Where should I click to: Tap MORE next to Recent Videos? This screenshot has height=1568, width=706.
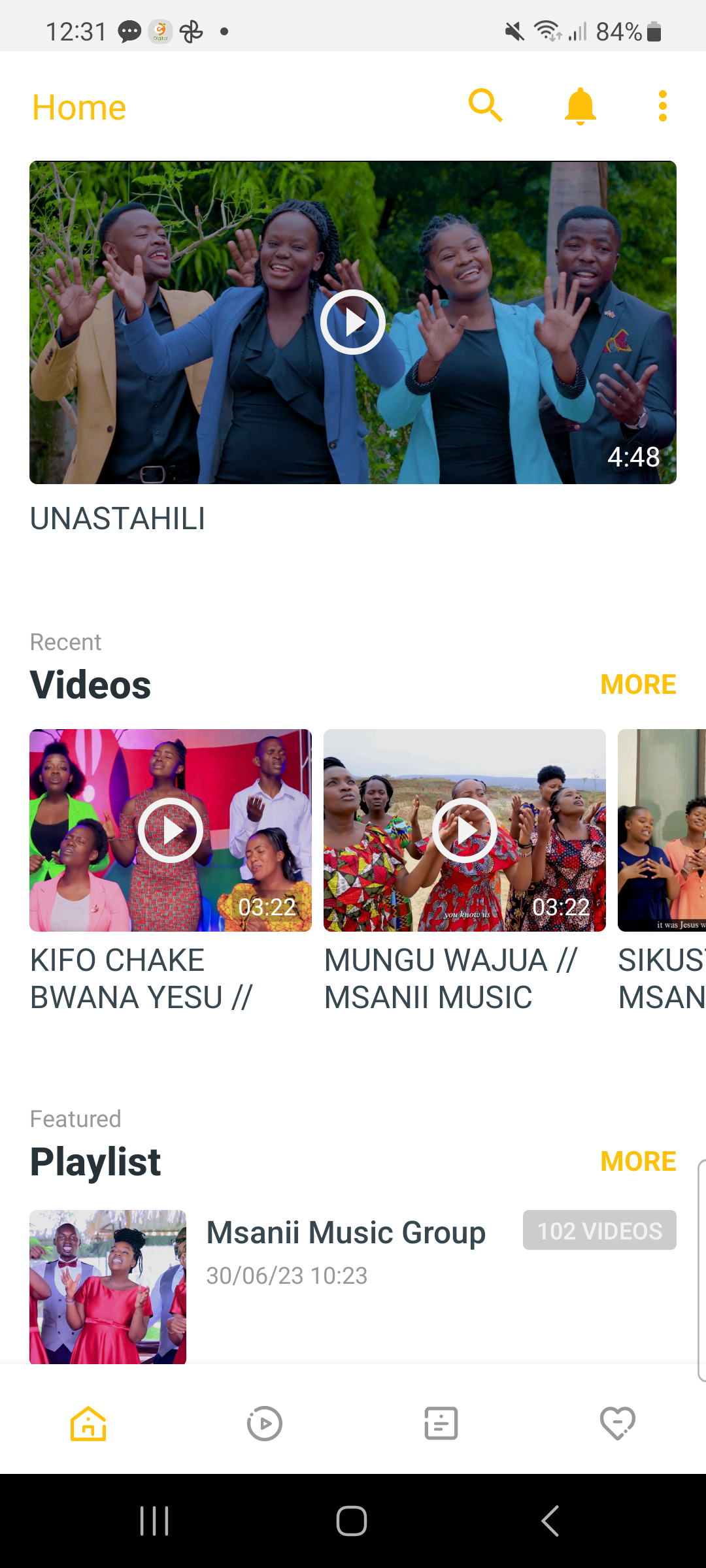tap(638, 685)
